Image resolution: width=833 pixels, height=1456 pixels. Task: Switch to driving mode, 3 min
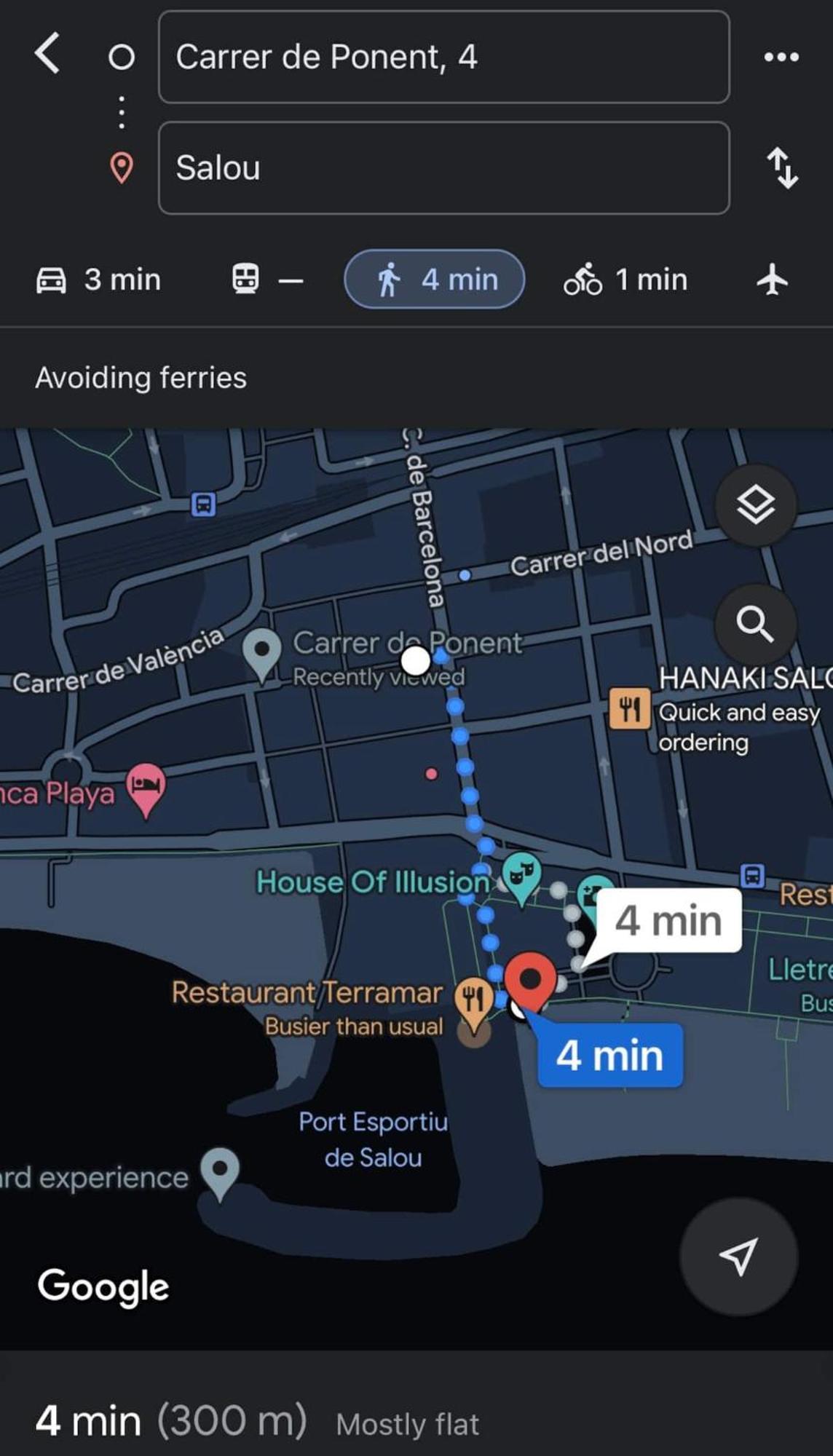coord(99,280)
